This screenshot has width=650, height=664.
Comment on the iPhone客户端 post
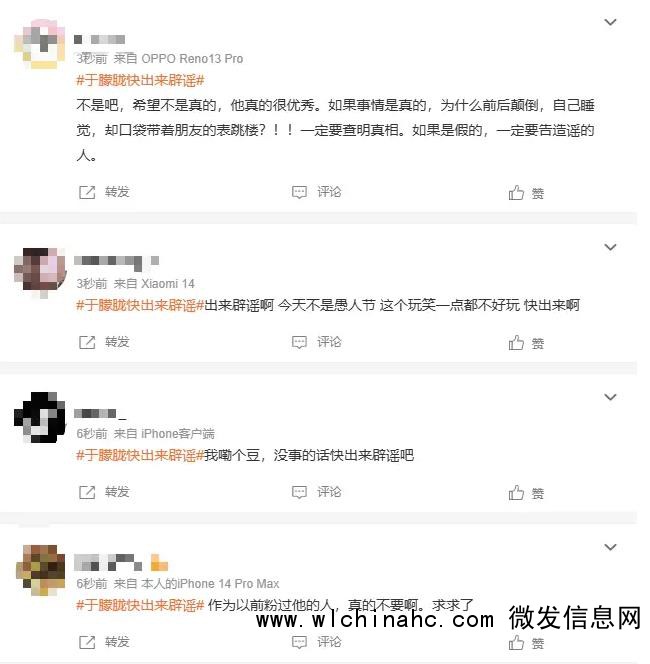coord(316,492)
